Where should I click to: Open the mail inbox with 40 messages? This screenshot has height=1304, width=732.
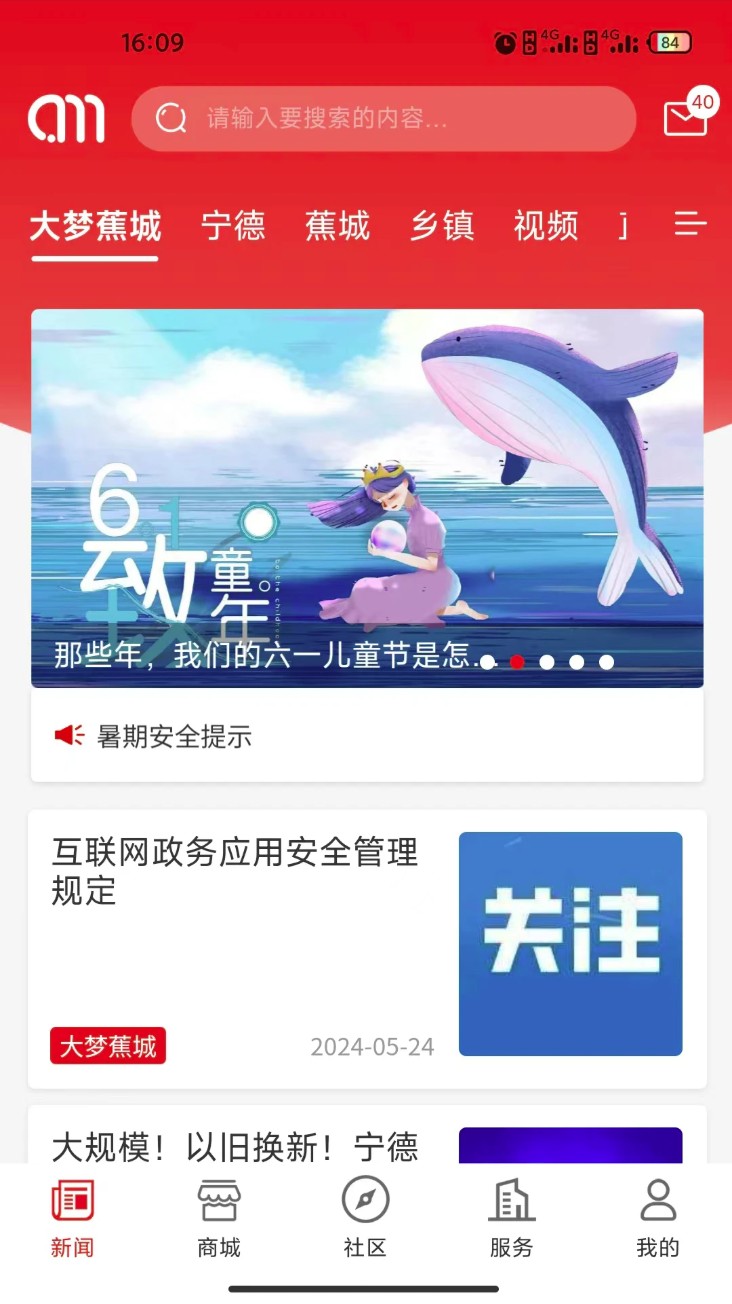coord(686,118)
